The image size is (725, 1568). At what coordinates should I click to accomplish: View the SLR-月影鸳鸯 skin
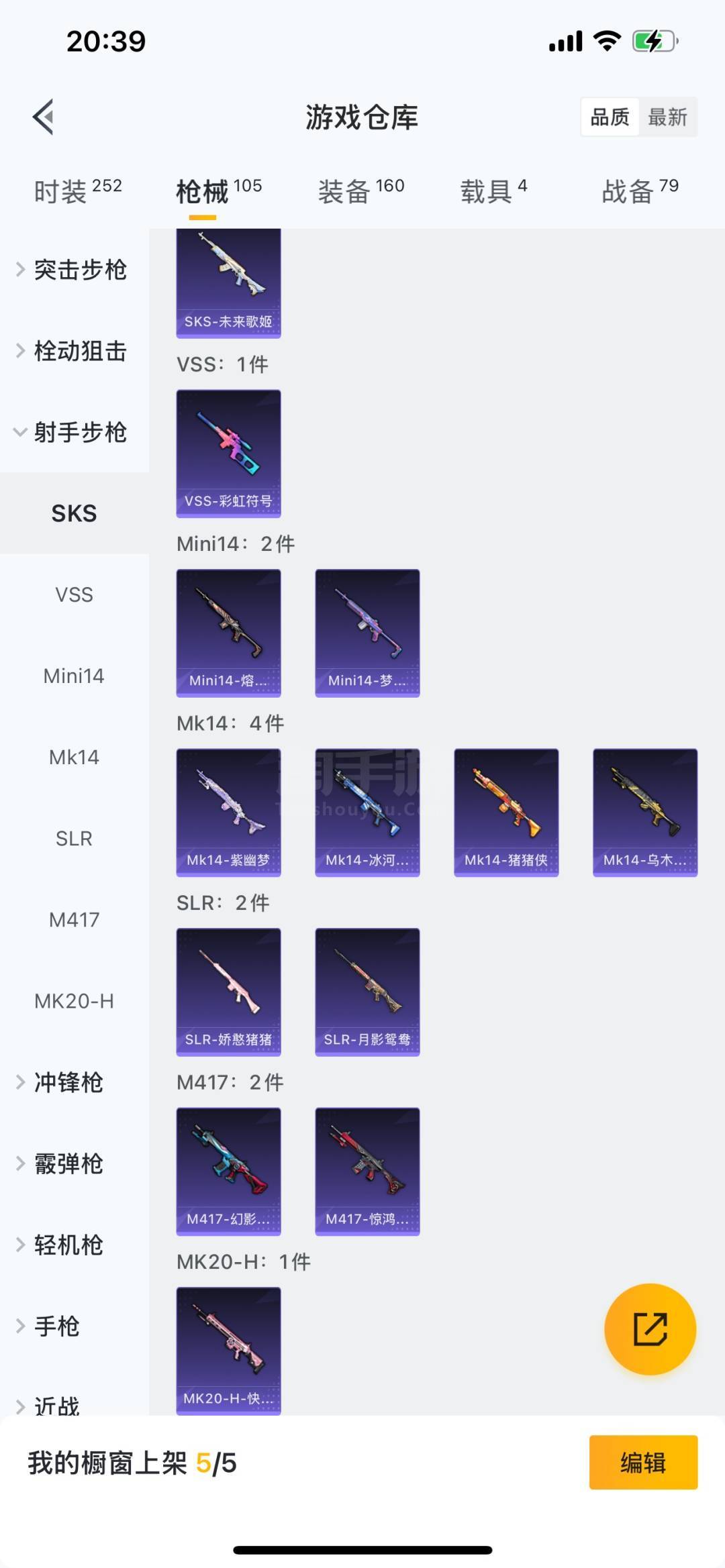click(367, 992)
